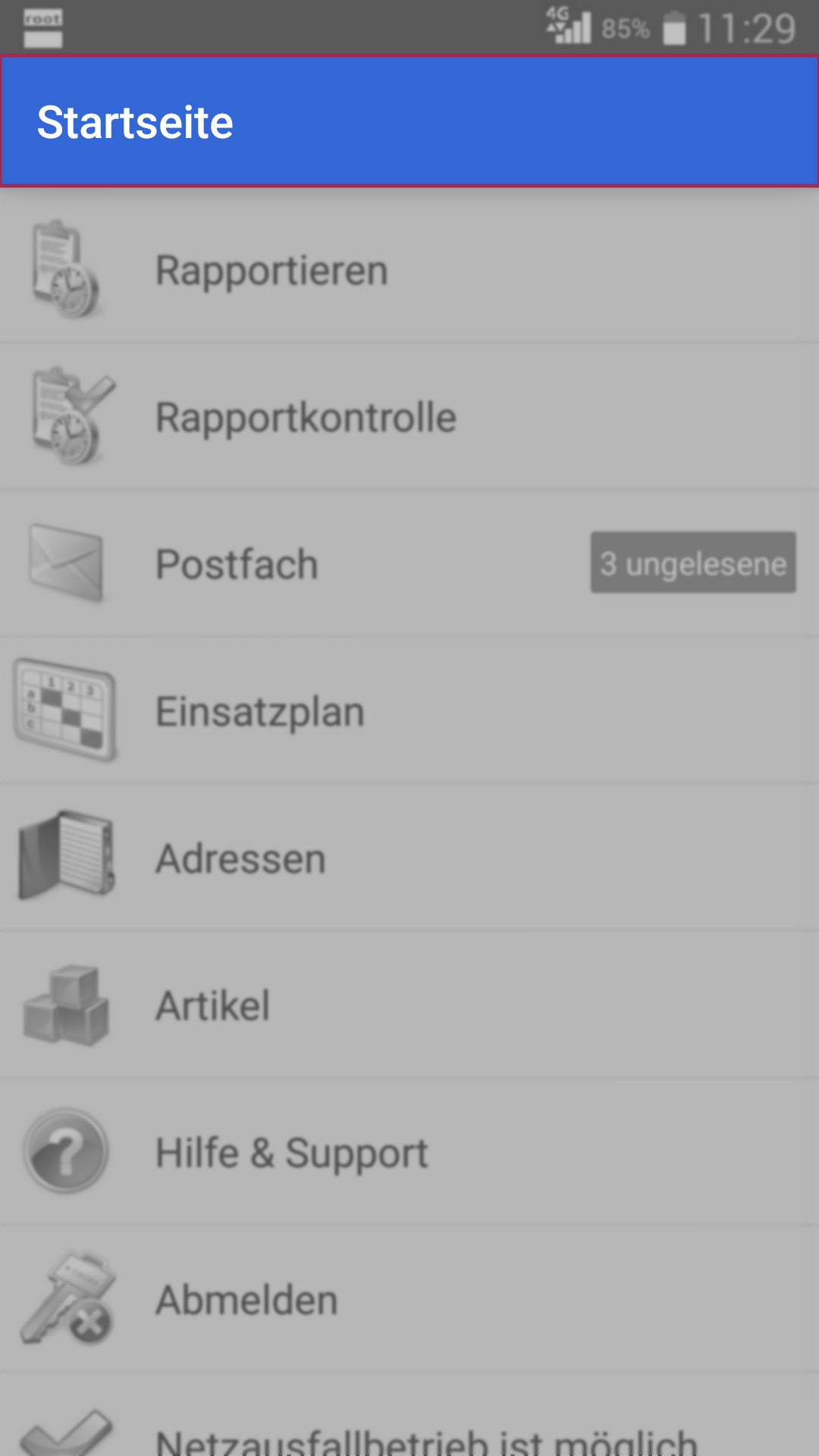The width and height of the screenshot is (819, 1456).
Task: Open the Einsatzplan schedule
Action: 409,711
